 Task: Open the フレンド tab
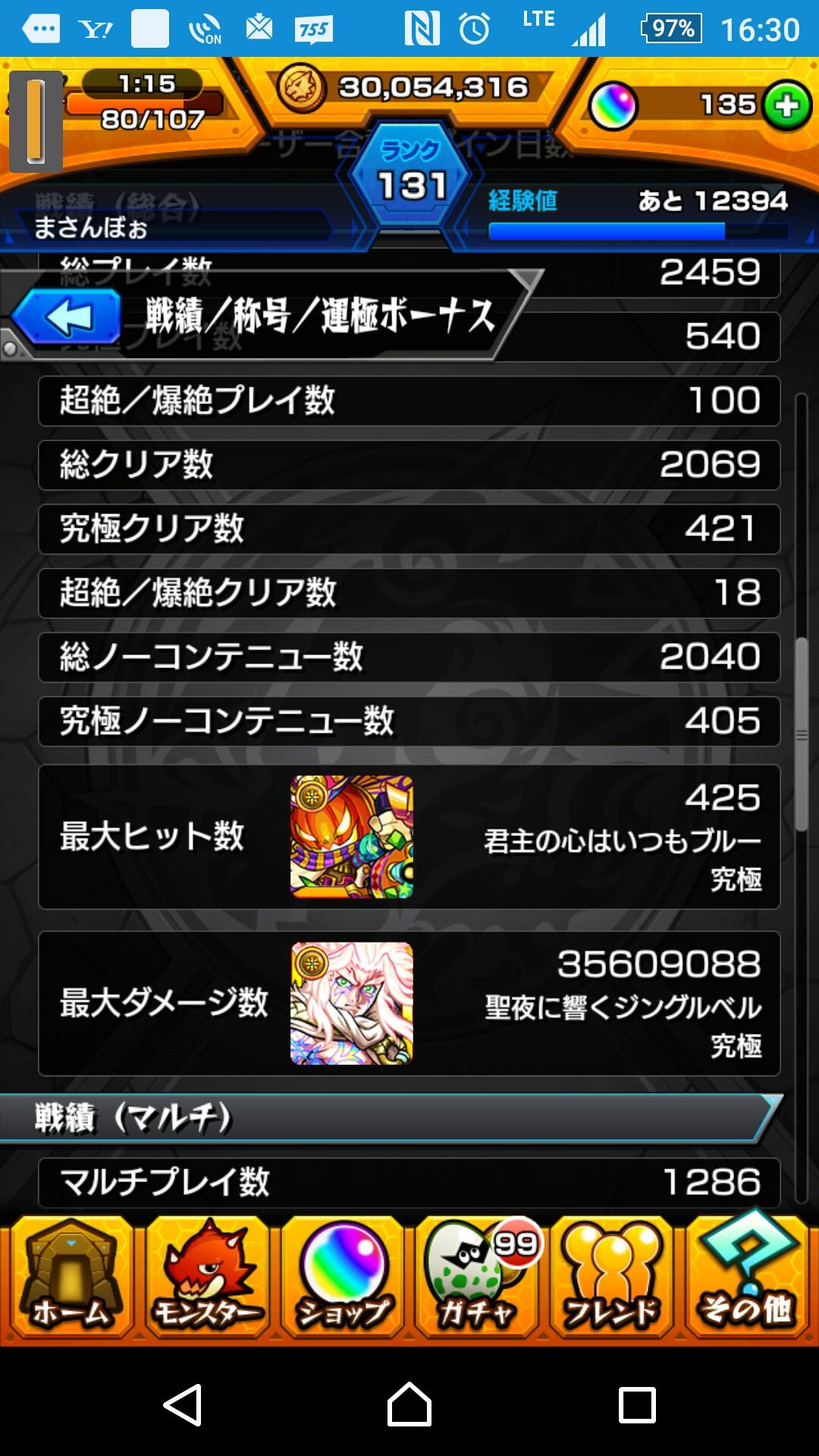tap(613, 1279)
